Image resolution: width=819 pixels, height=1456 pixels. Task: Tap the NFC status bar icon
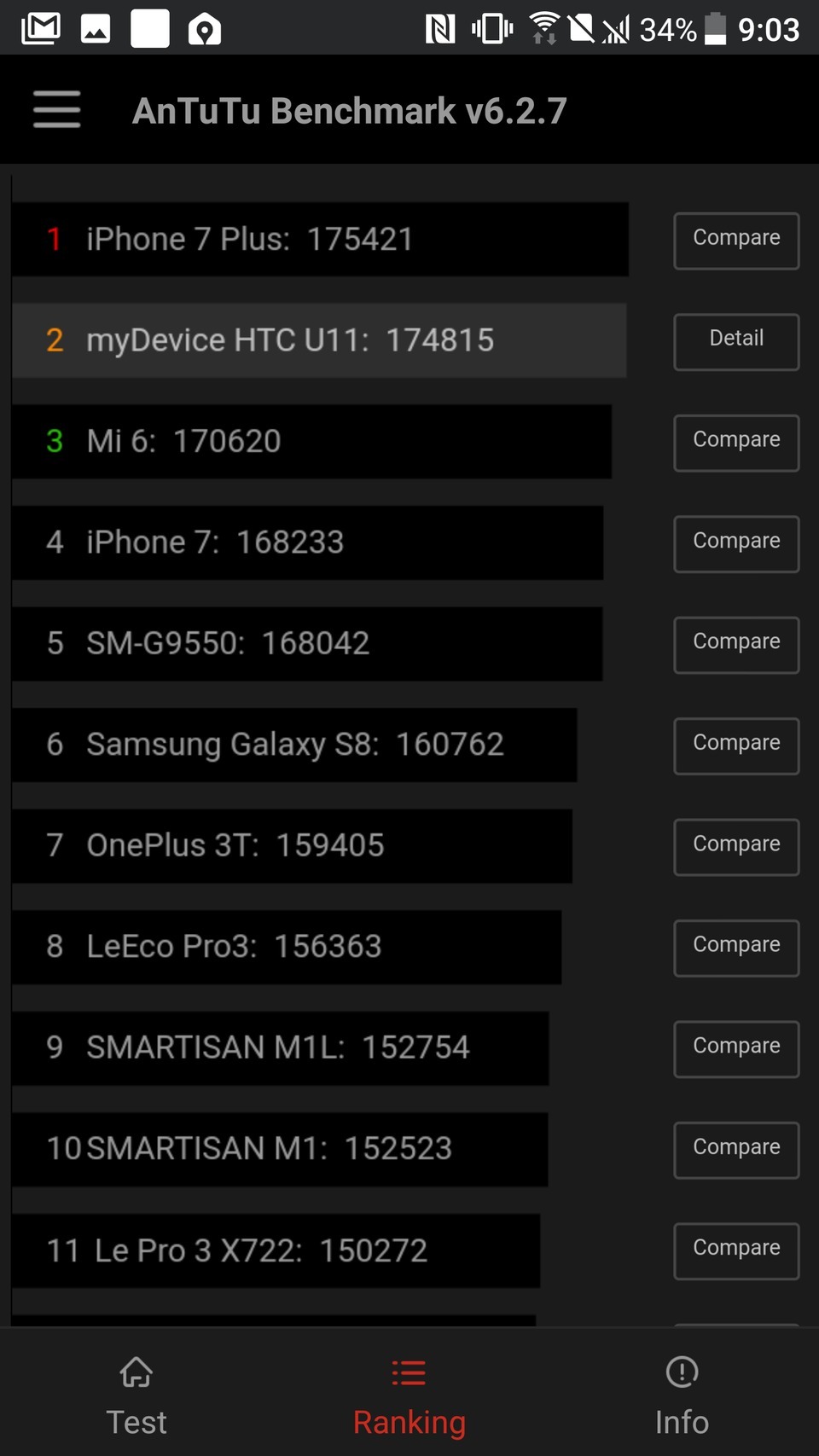438,26
